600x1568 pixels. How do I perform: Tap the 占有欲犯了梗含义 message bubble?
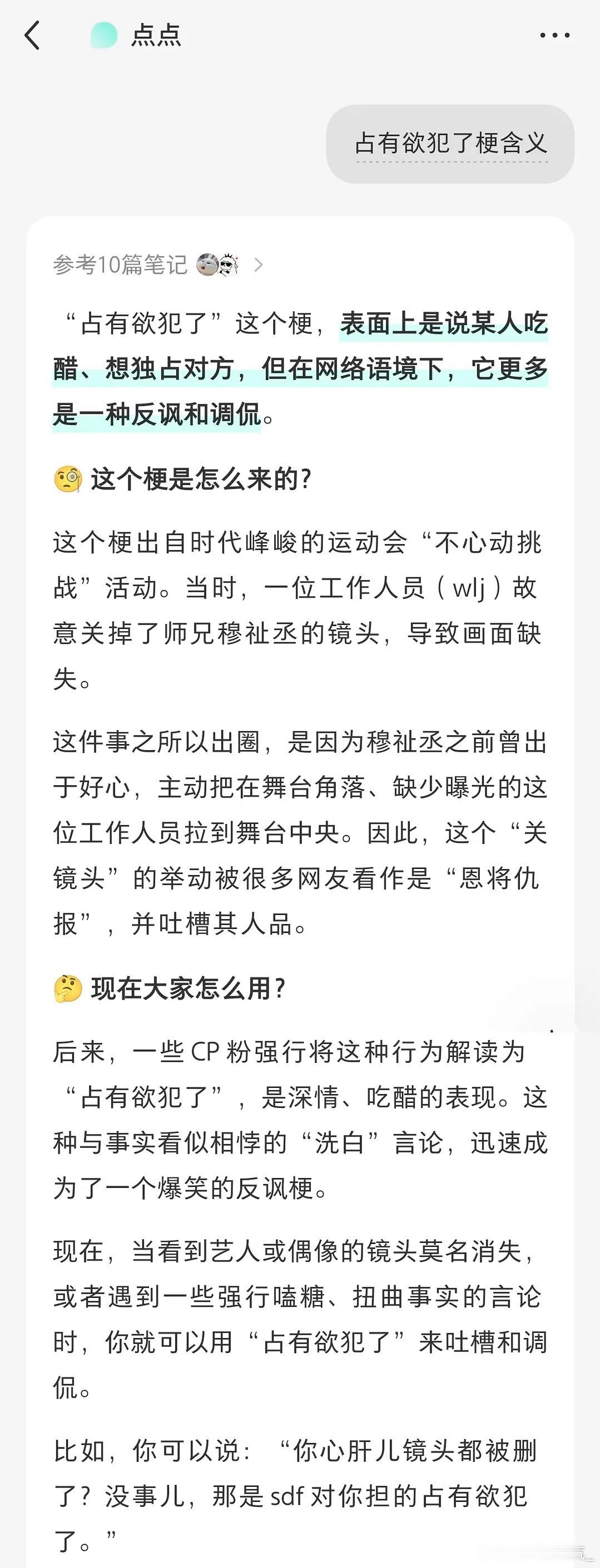[x=450, y=144]
